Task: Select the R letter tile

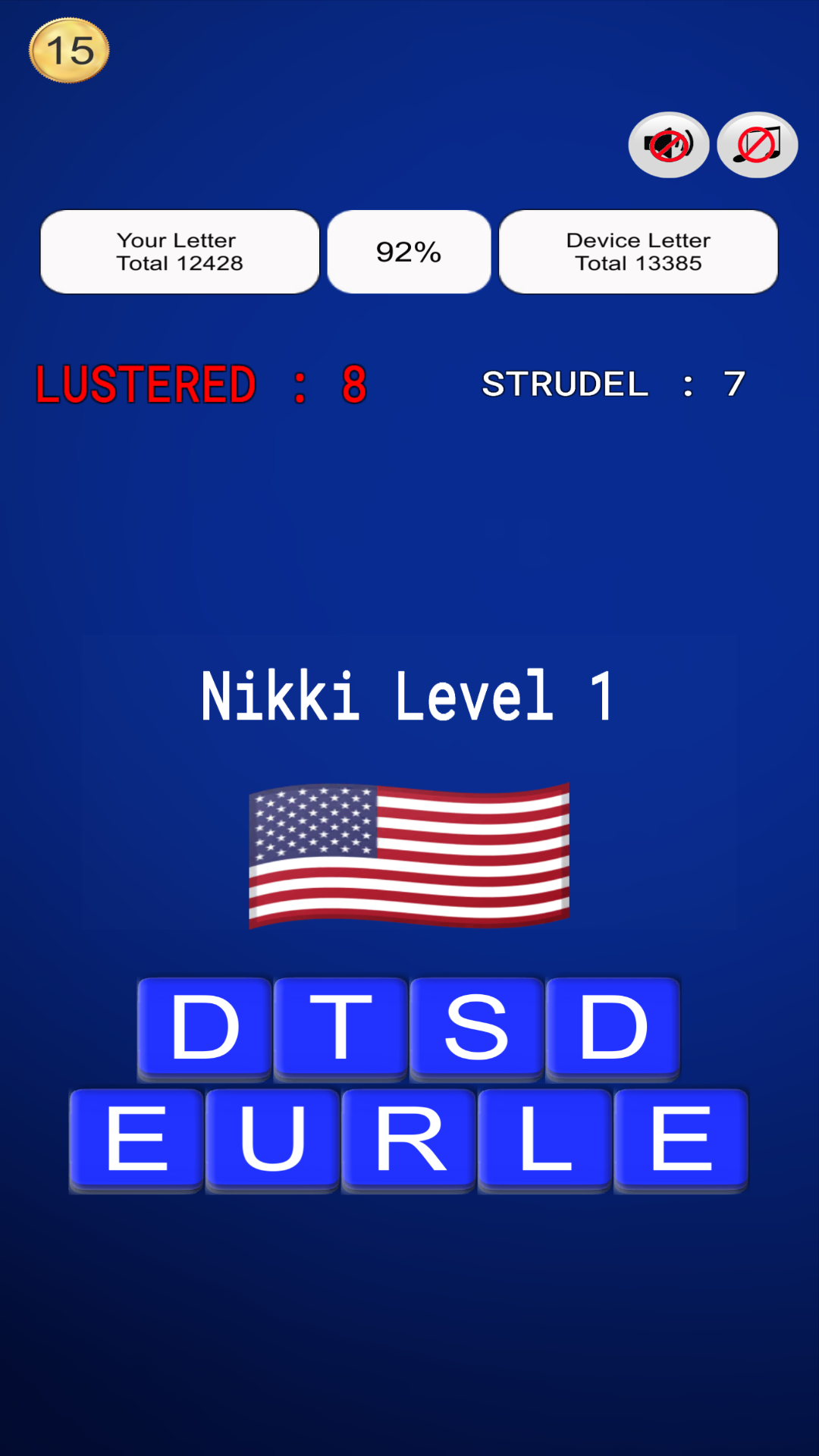Action: click(409, 1139)
